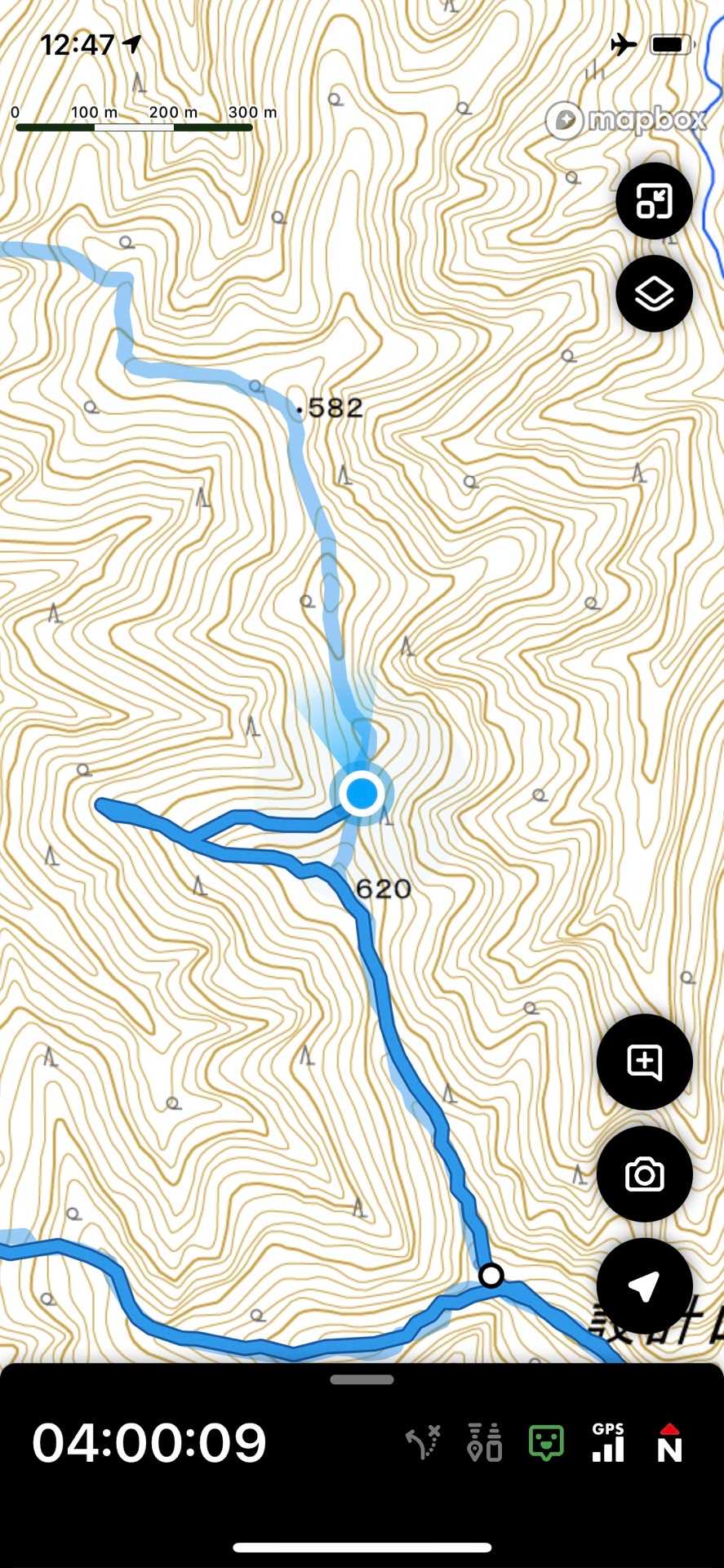The width and height of the screenshot is (724, 1568).
Task: Tap the off-route warning icon
Action: click(423, 1442)
